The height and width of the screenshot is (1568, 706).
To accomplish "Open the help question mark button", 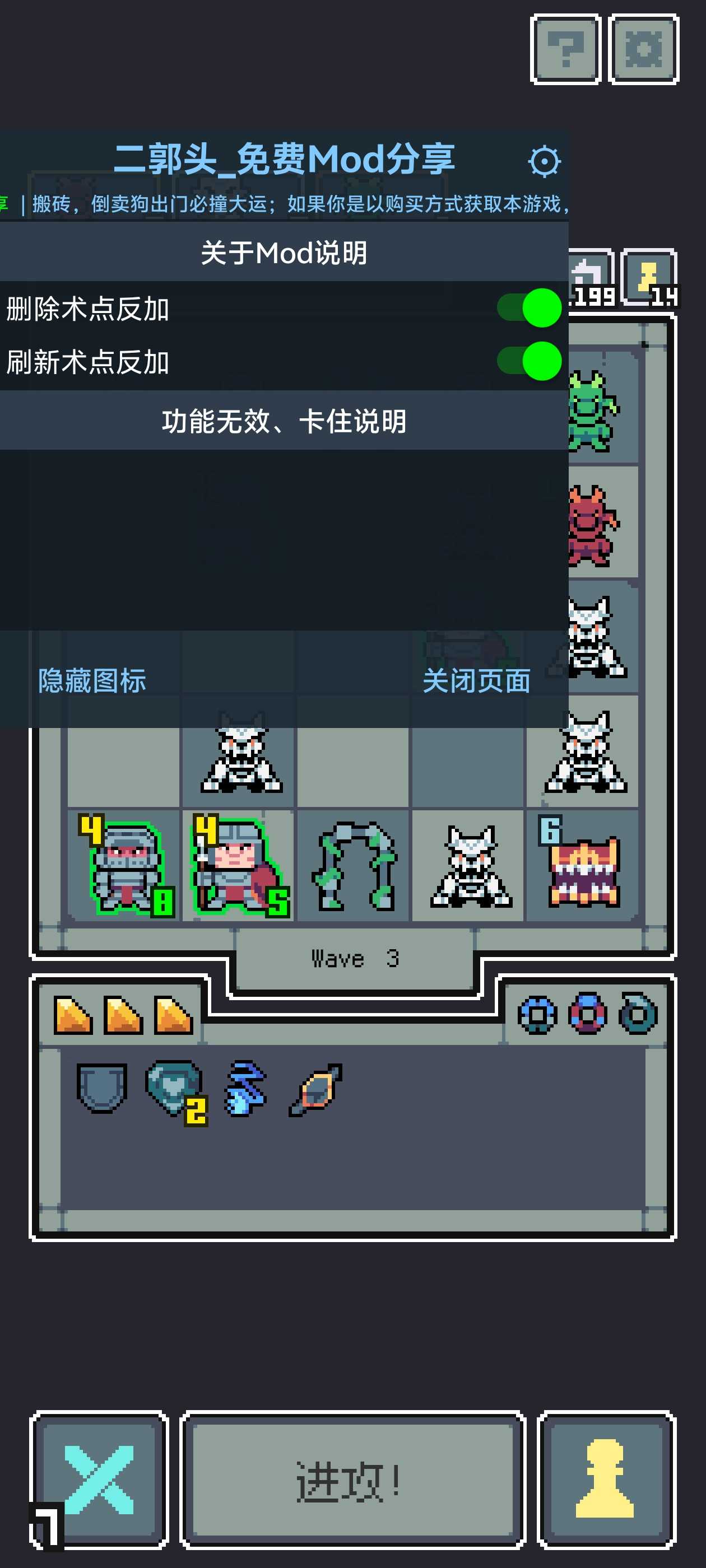I will pyautogui.click(x=565, y=49).
